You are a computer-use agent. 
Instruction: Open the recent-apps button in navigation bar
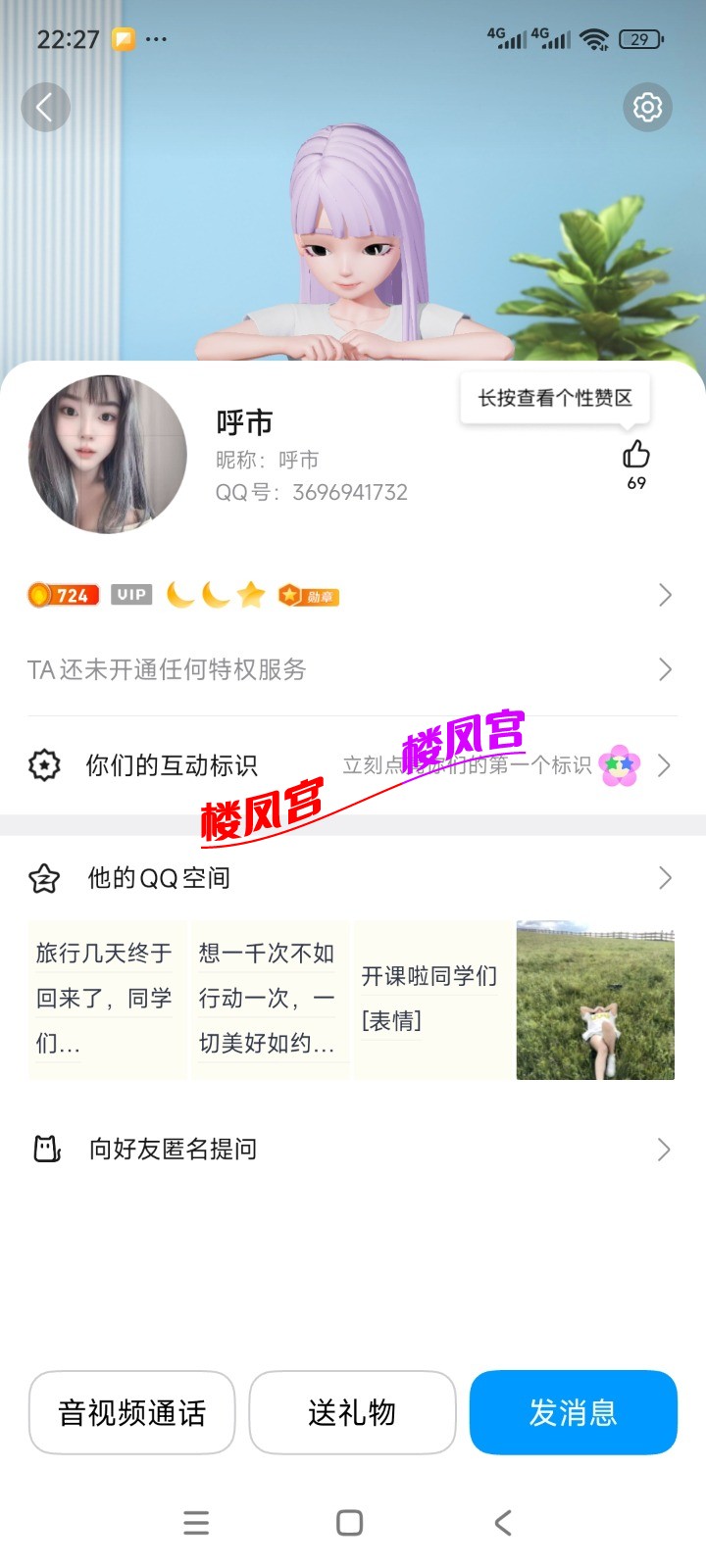(196, 1522)
